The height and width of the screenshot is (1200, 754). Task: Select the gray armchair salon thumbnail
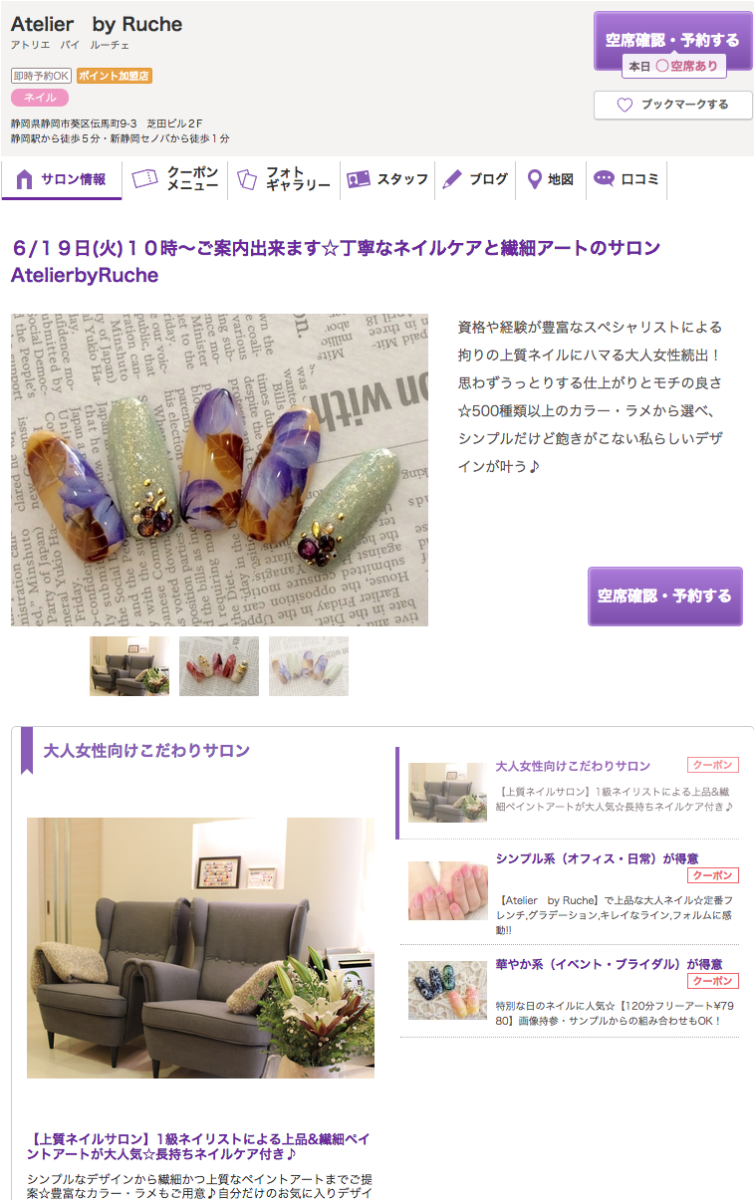(129, 666)
